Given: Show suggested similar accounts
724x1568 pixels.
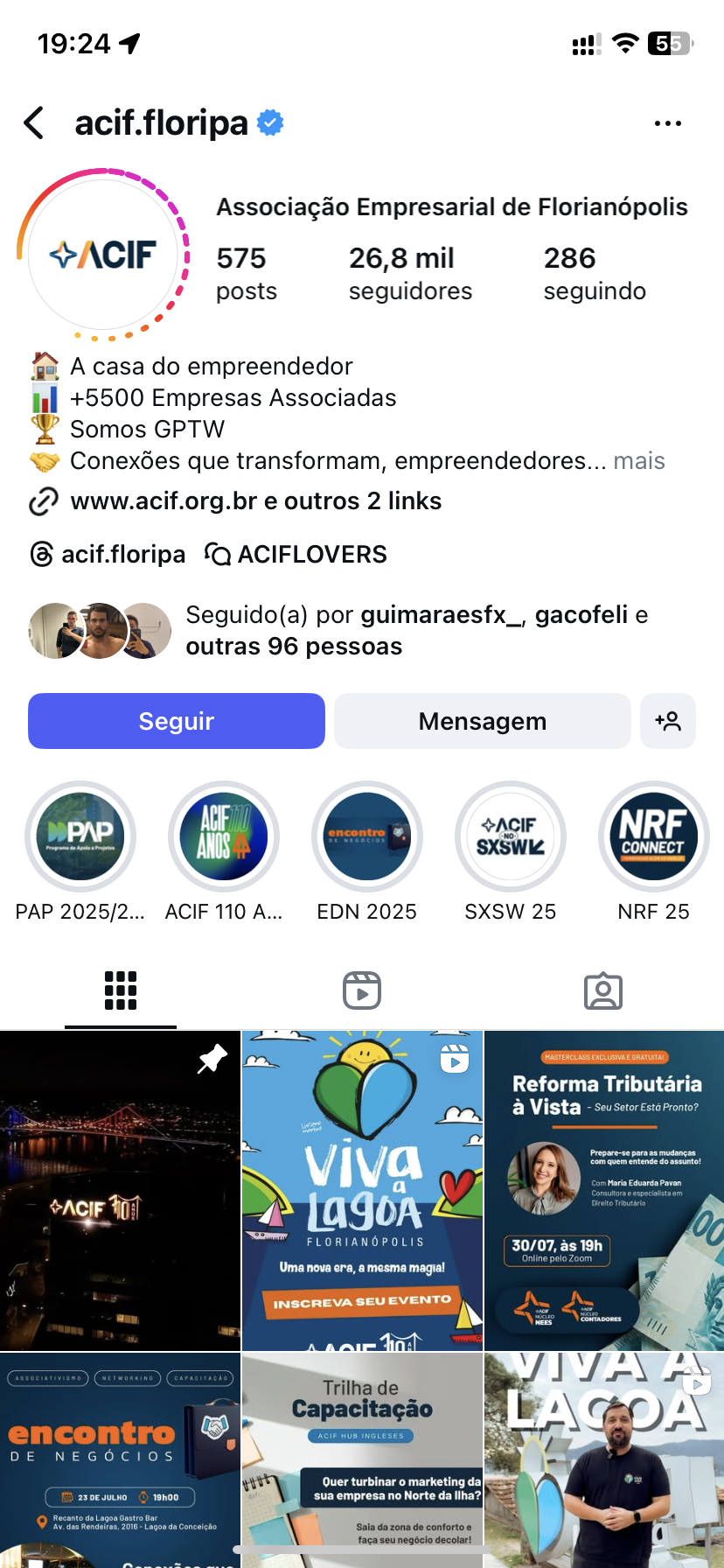Looking at the screenshot, I should point(668,721).
